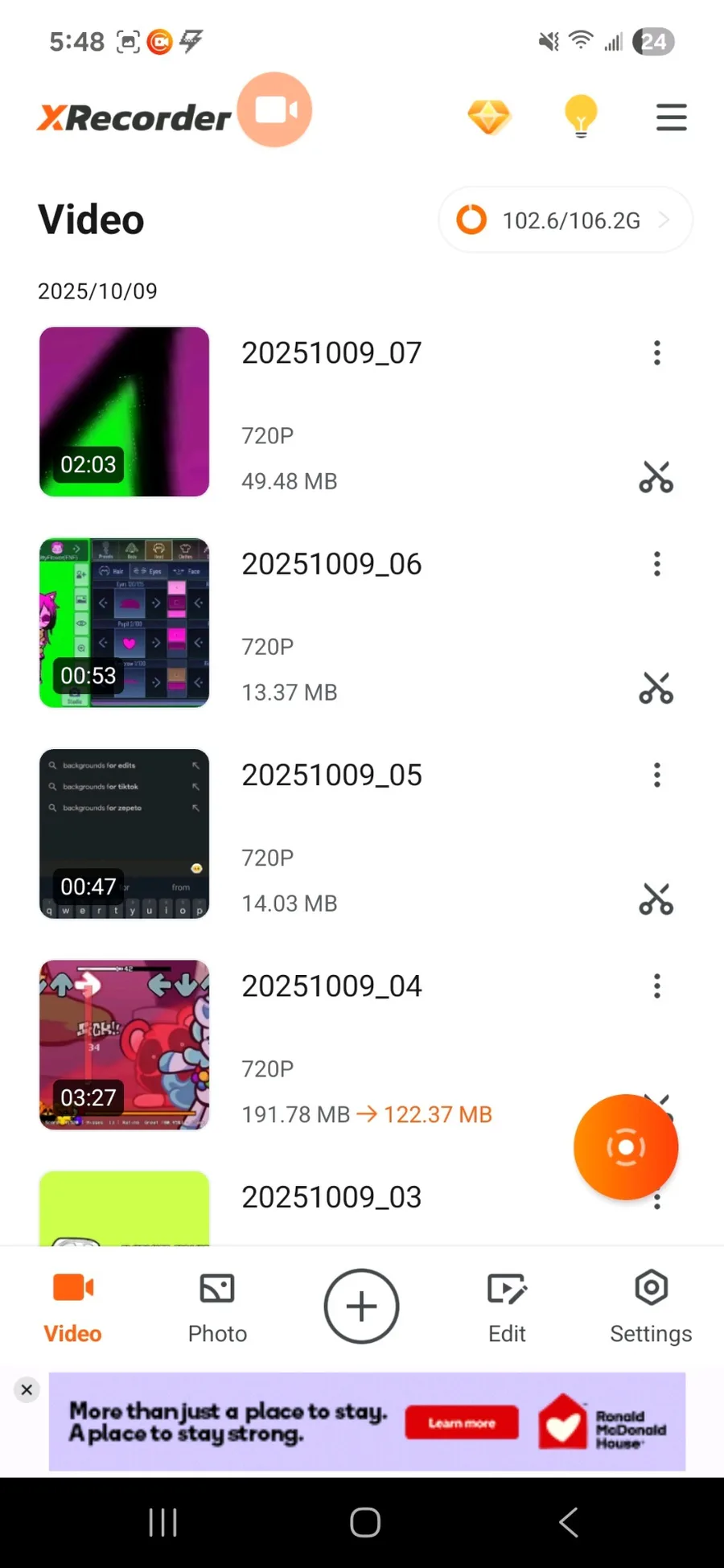The height and width of the screenshot is (1568, 724).
Task: Open storage usage 102.6/106.2G
Action: 565,220
